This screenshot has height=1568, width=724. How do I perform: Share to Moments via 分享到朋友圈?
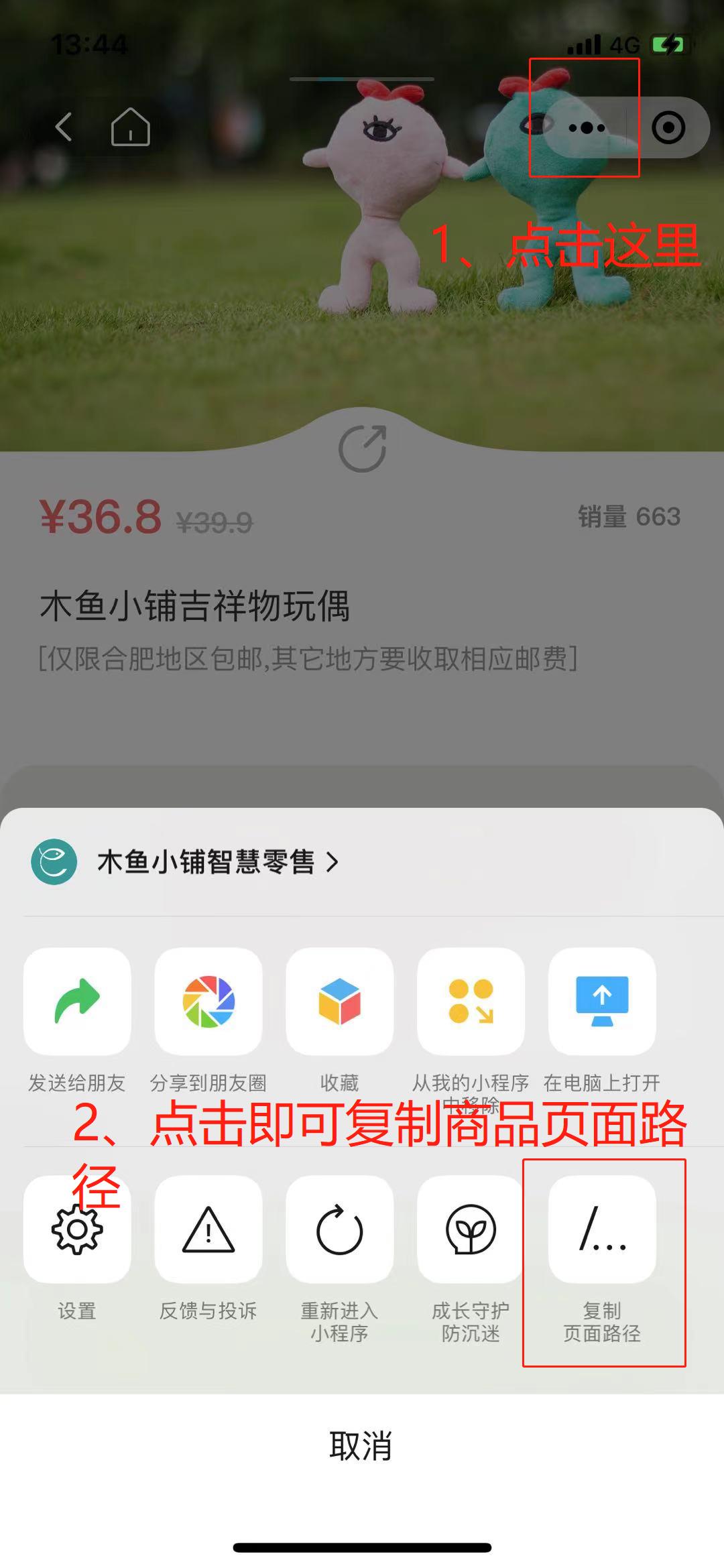point(208,1002)
